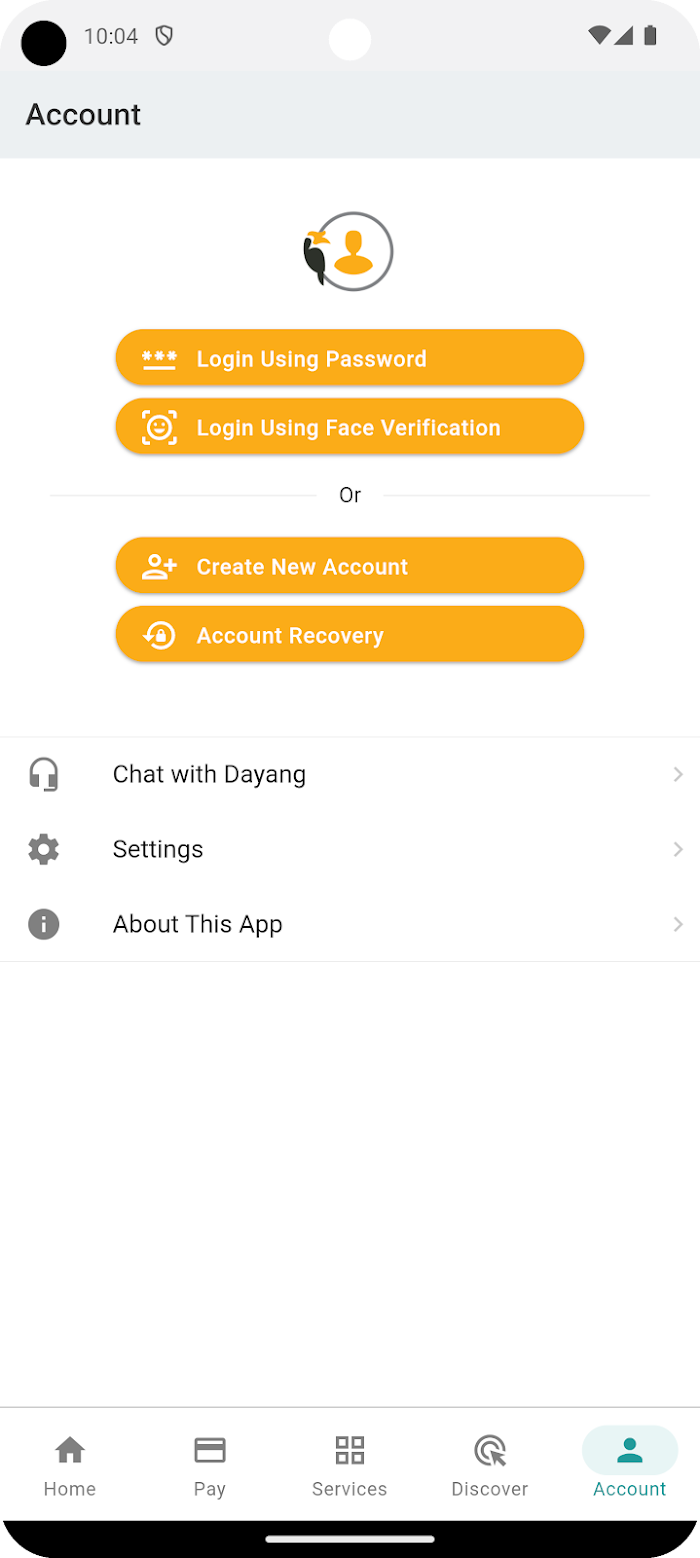Open Chat with Dayang
The image size is (700, 1558).
pos(350,774)
